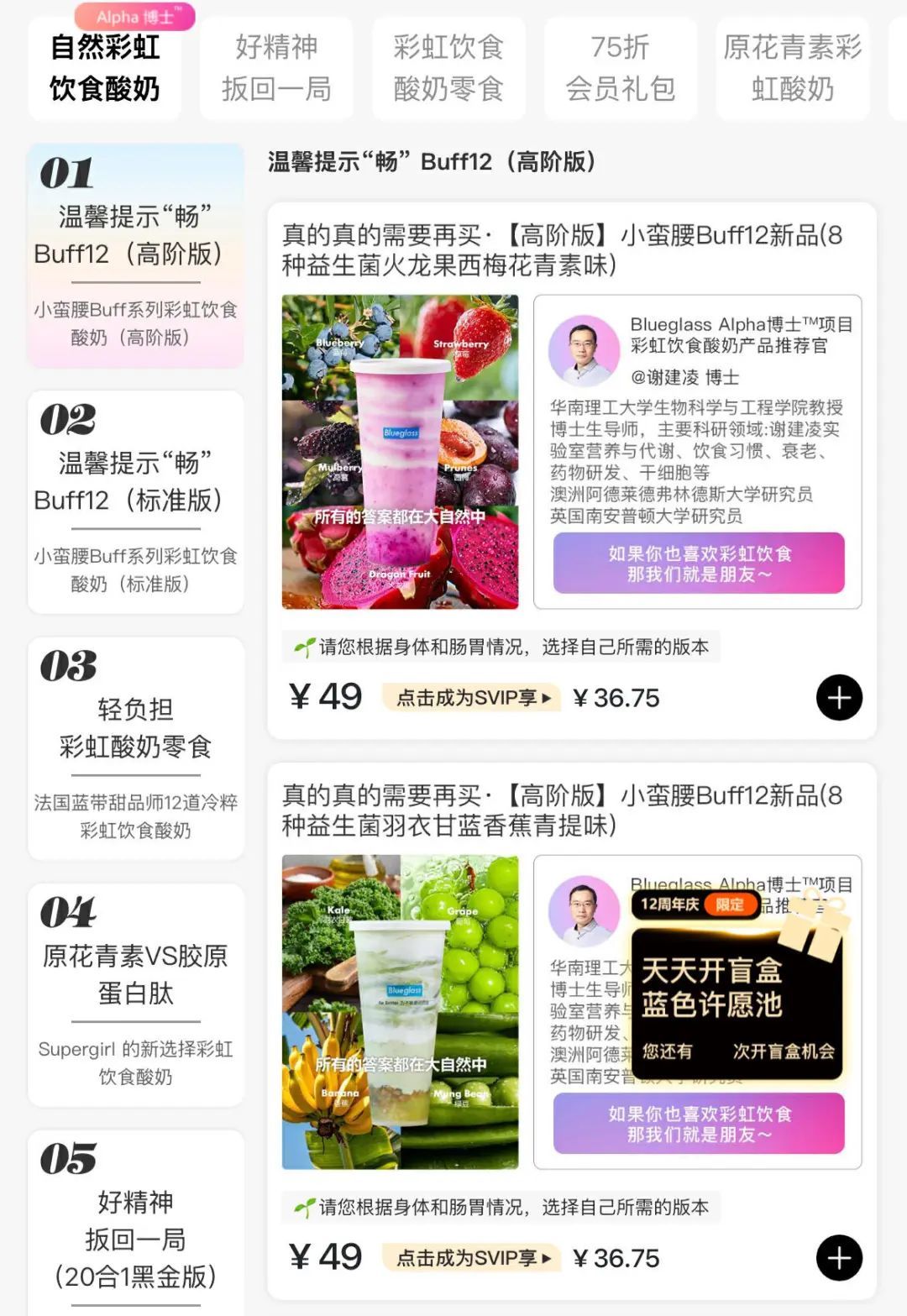The width and height of the screenshot is (907, 1316).
Task: Switch to the 彩虹饮食酸奶零食 top tab
Action: 448,67
